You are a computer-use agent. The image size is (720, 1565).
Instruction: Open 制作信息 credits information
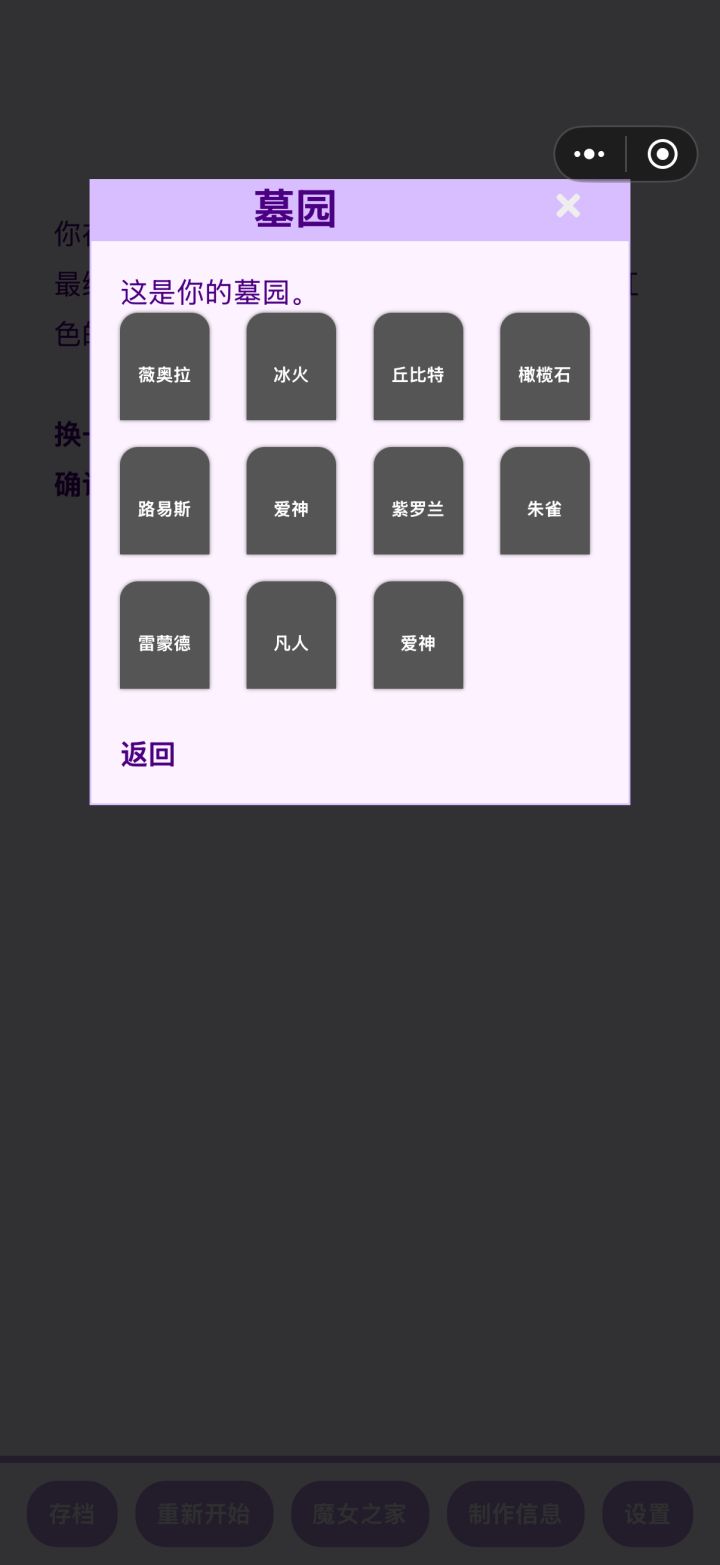tap(516, 1513)
